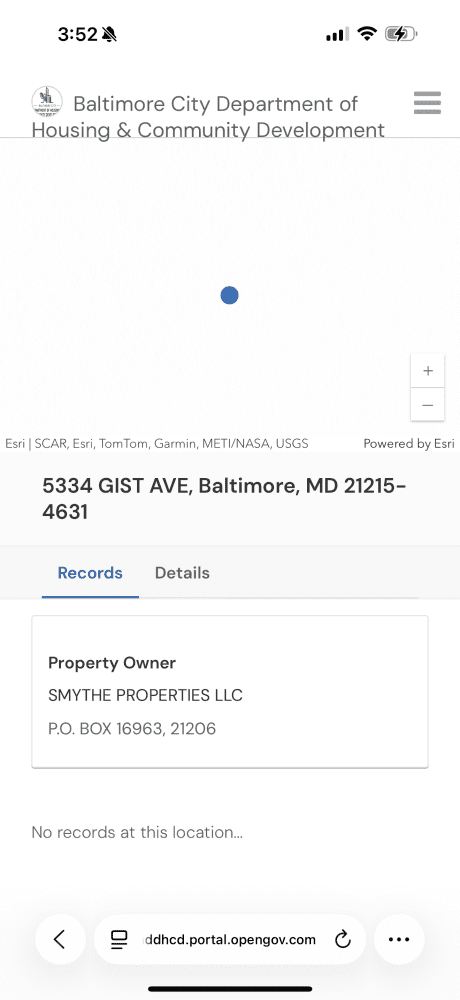Open the hamburger menu
The image size is (460, 1000).
click(x=427, y=103)
